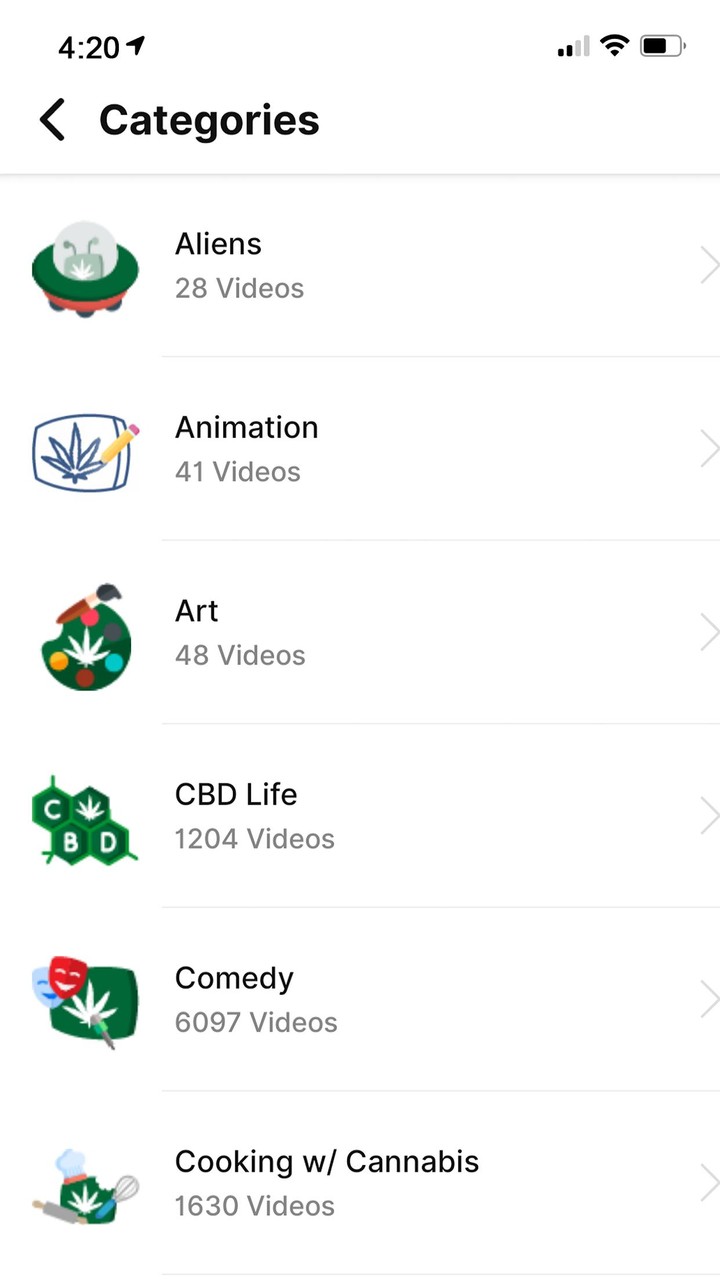The width and height of the screenshot is (720, 1280).
Task: Tap the cellular signal bars icon
Action: tap(572, 45)
